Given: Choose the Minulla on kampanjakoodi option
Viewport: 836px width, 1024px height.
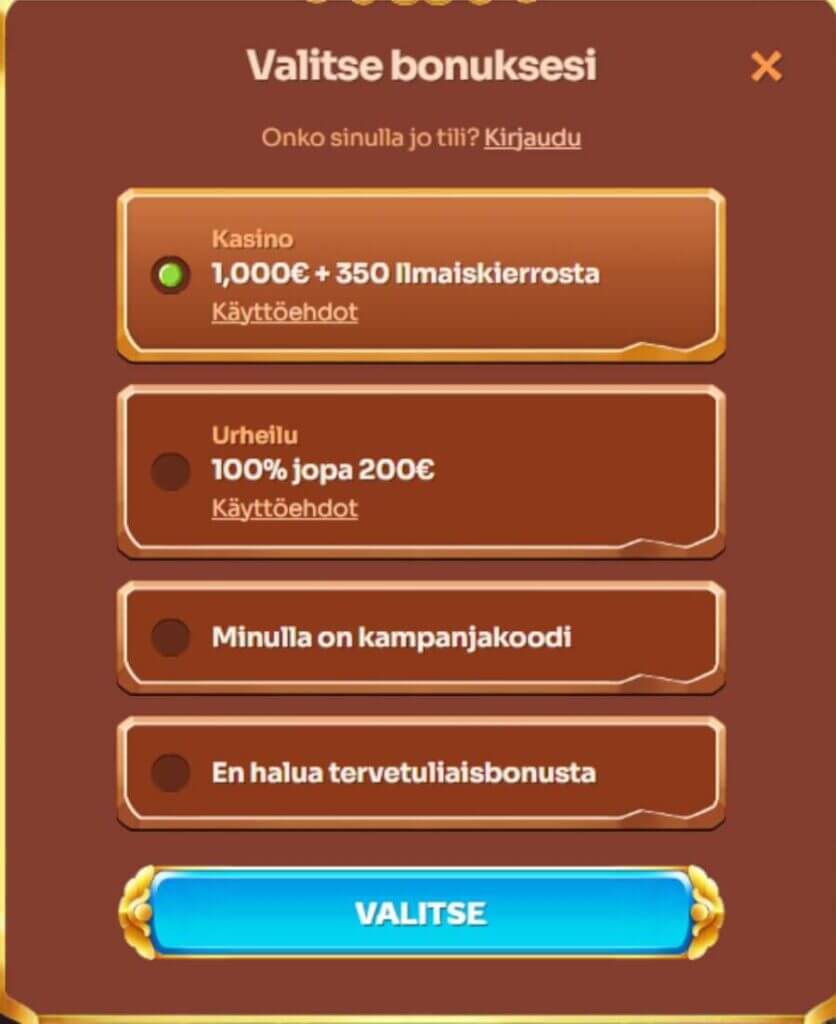Looking at the screenshot, I should pos(170,636).
